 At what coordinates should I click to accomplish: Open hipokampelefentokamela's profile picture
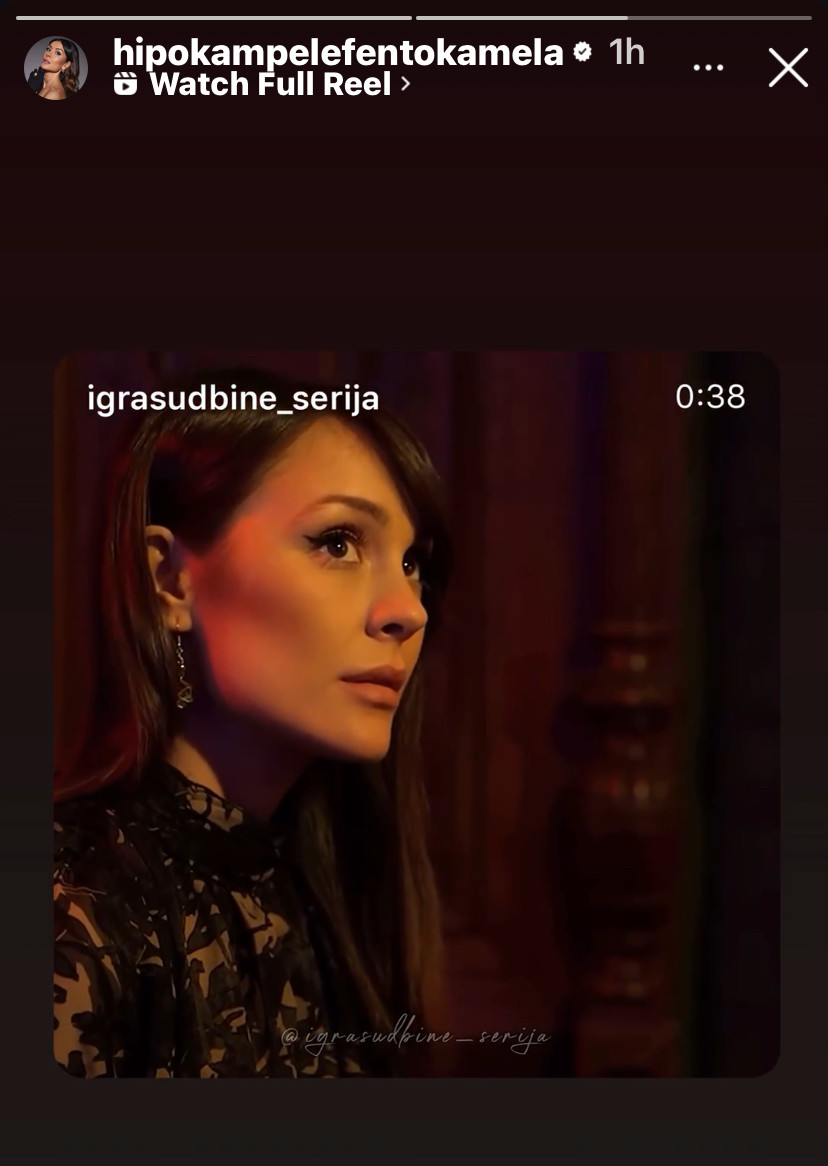pyautogui.click(x=56, y=68)
